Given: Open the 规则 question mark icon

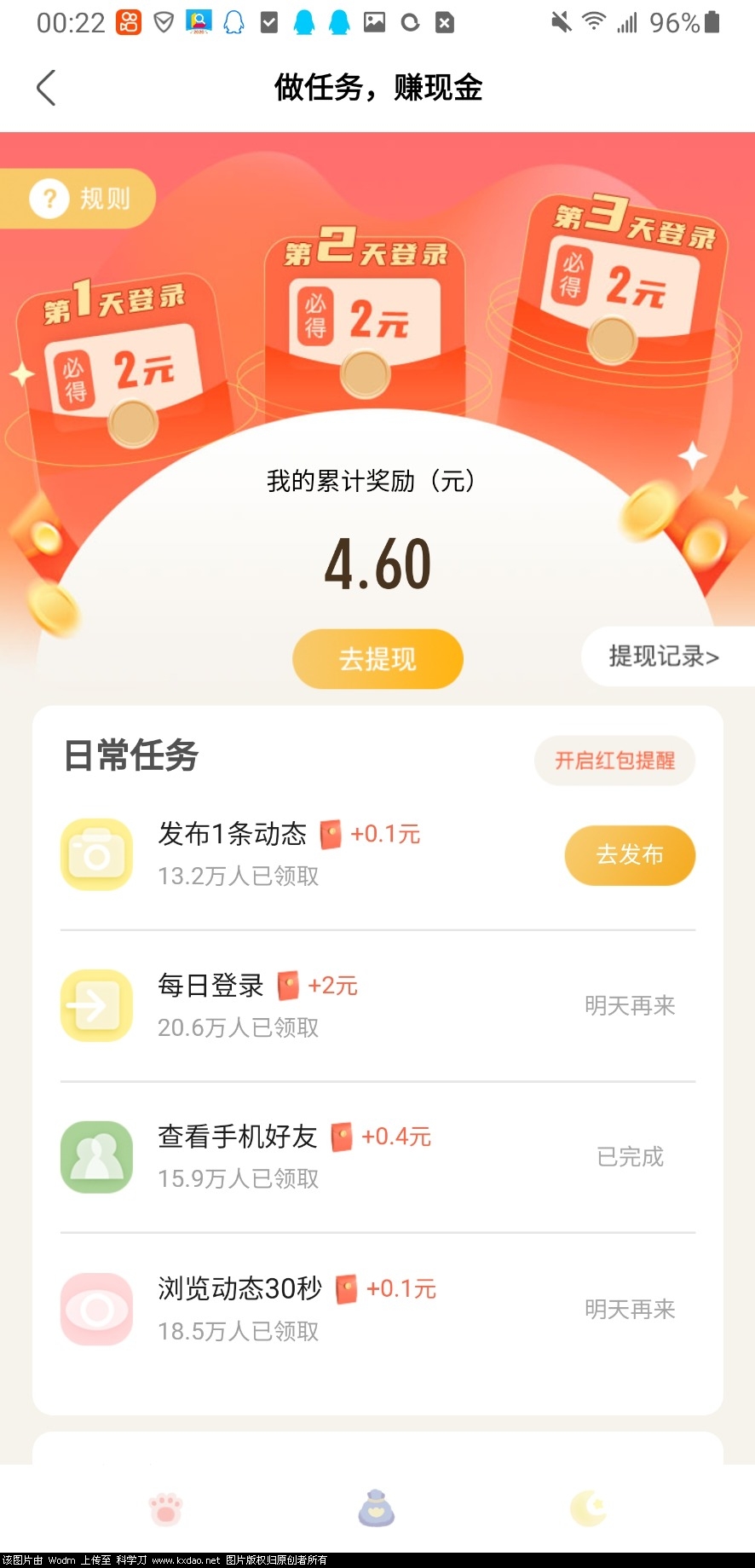Looking at the screenshot, I should click(x=49, y=198).
